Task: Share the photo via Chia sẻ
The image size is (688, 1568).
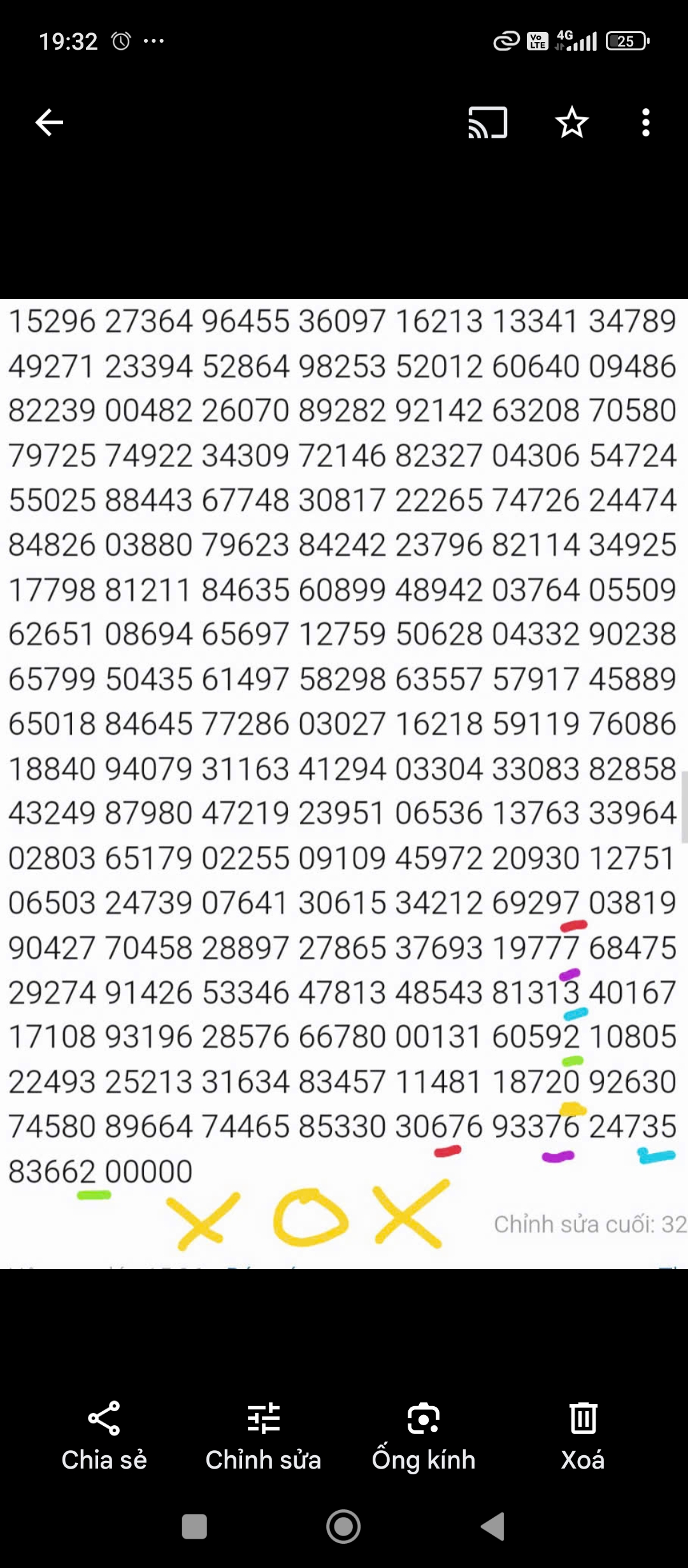Action: coord(104,1437)
